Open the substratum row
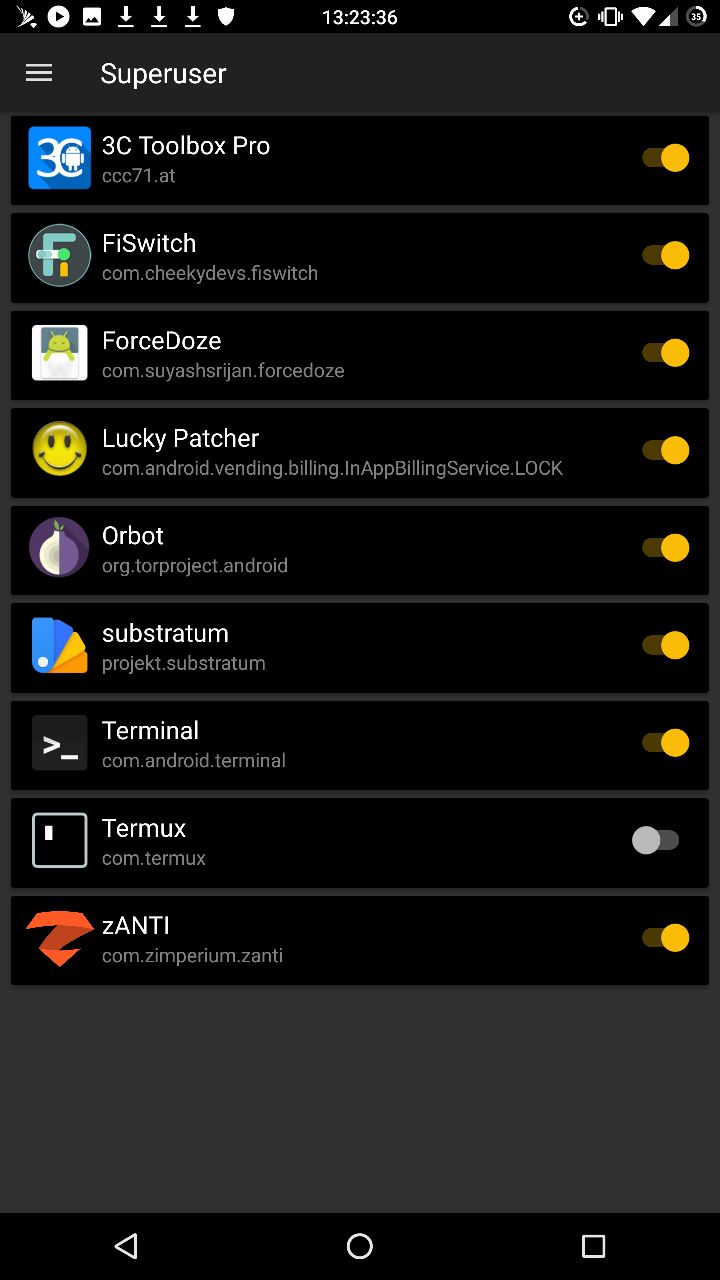Screen dimensions: 720x1280 [300, 647]
